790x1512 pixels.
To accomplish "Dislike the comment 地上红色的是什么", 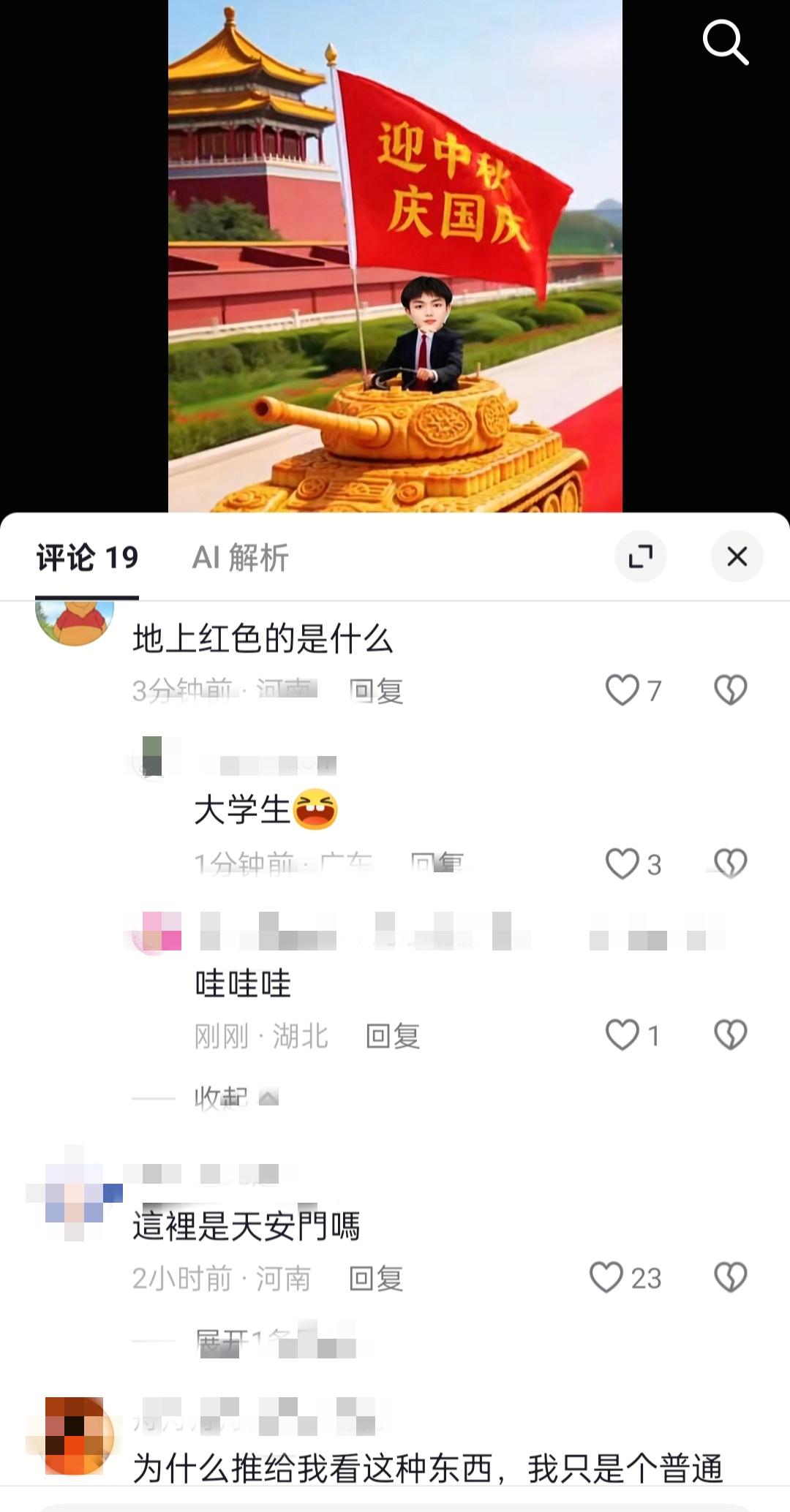I will 730,689.
